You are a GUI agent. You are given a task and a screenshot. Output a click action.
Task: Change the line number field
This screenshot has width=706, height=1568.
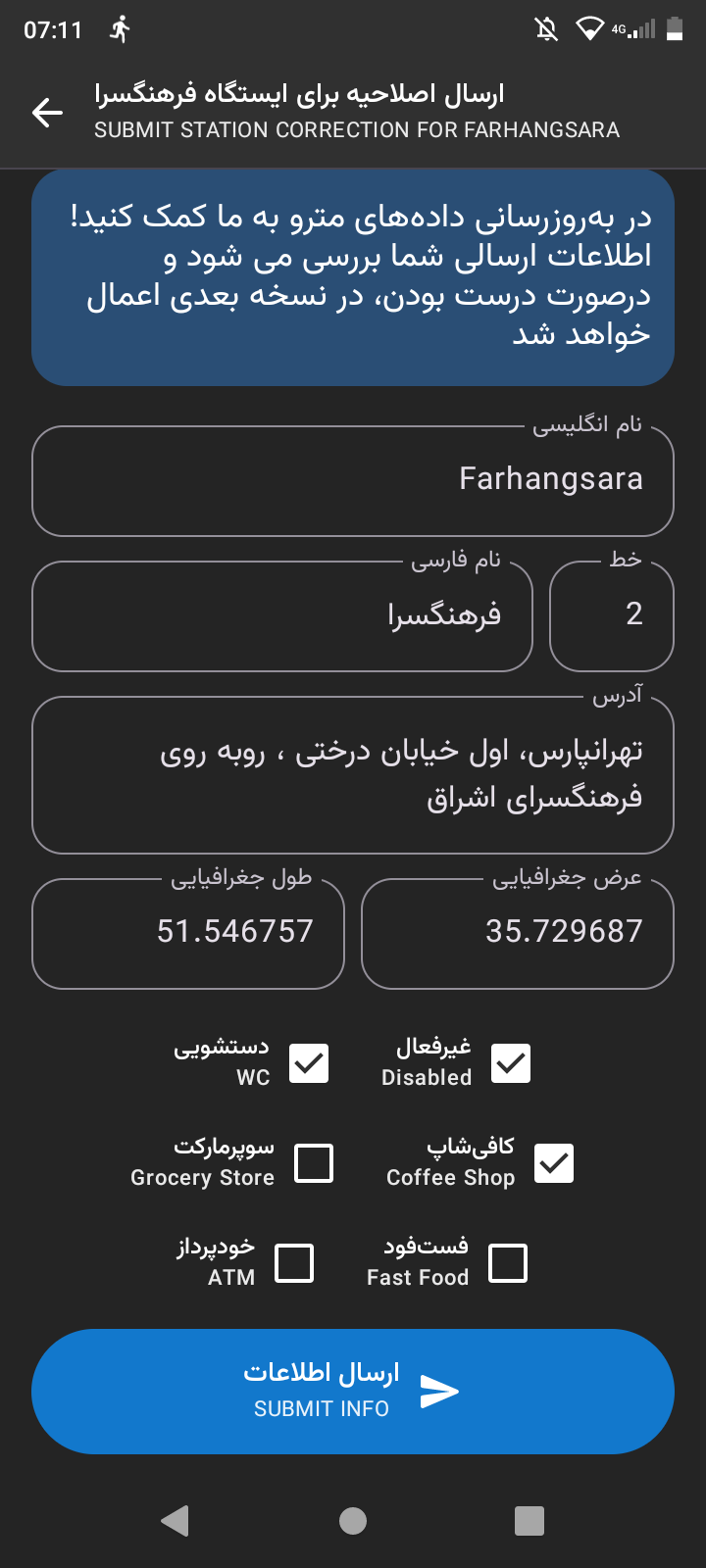click(x=612, y=615)
